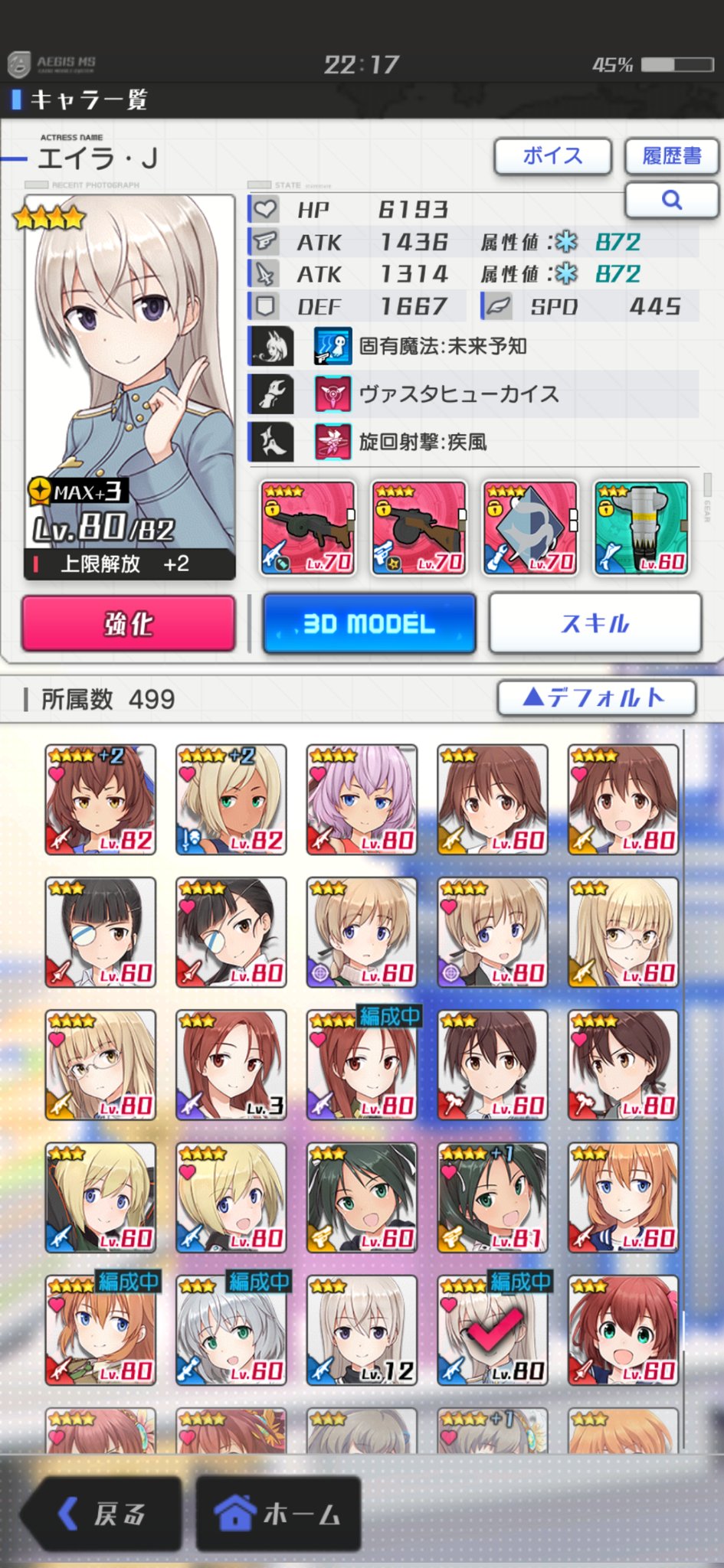Go back with the 戻る button

click(101, 1514)
